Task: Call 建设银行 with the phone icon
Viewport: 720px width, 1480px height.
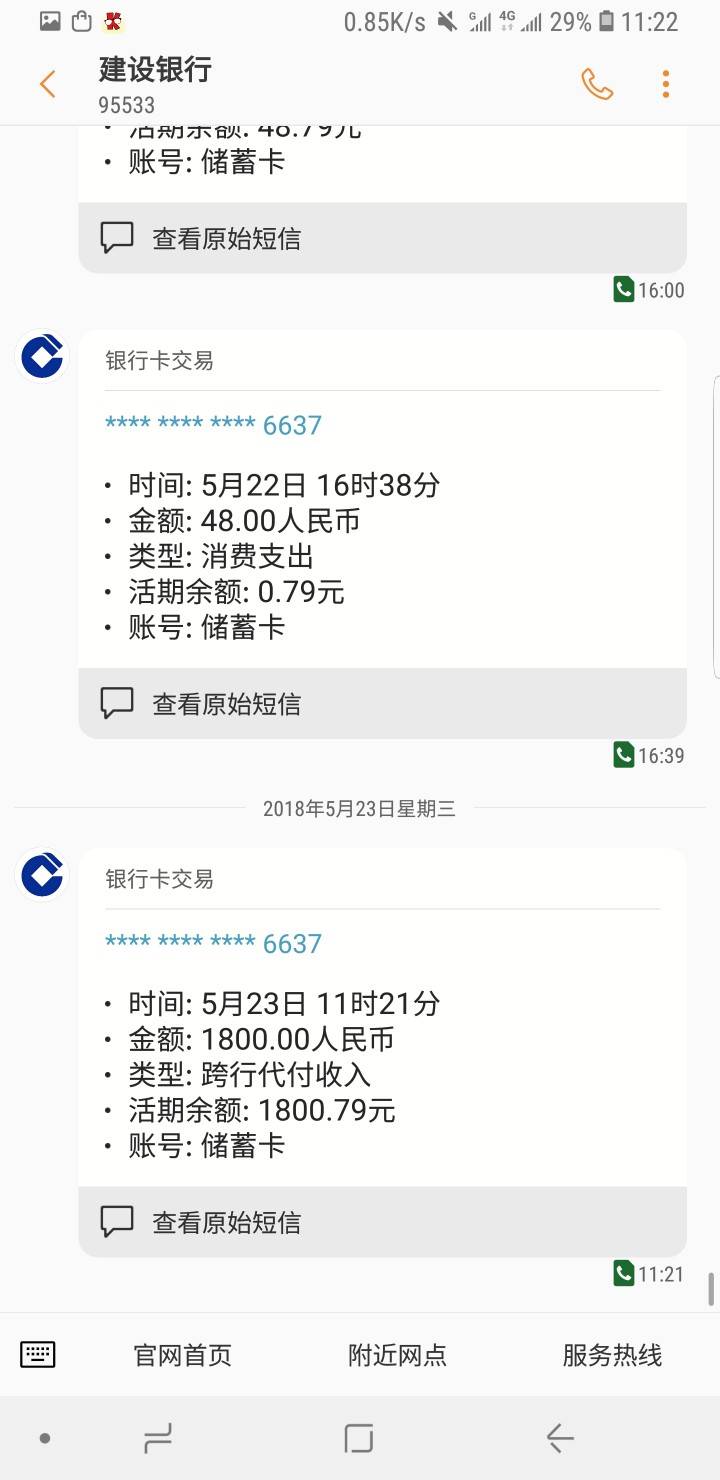Action: coord(597,84)
